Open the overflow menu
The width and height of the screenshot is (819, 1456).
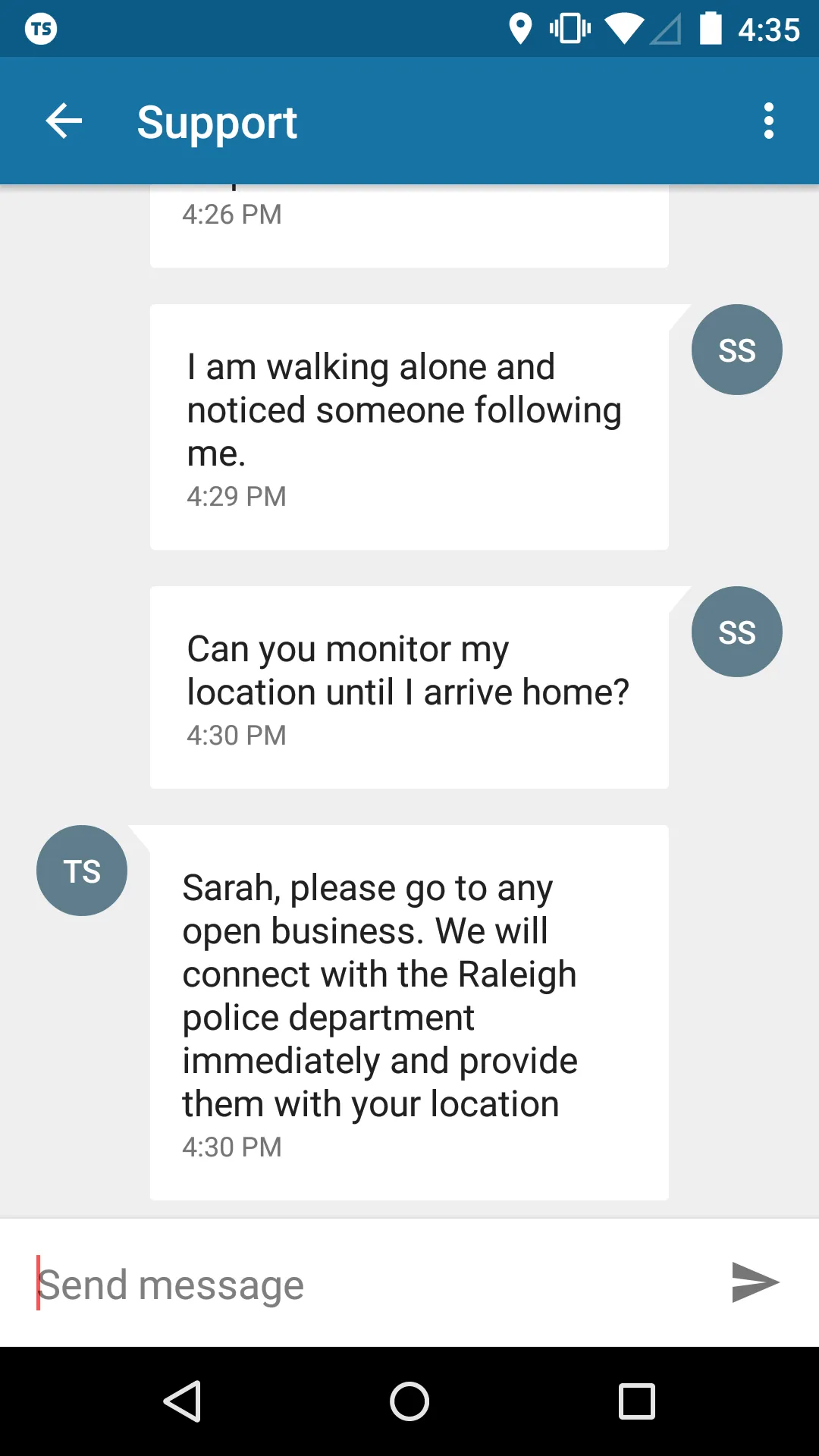(x=769, y=121)
